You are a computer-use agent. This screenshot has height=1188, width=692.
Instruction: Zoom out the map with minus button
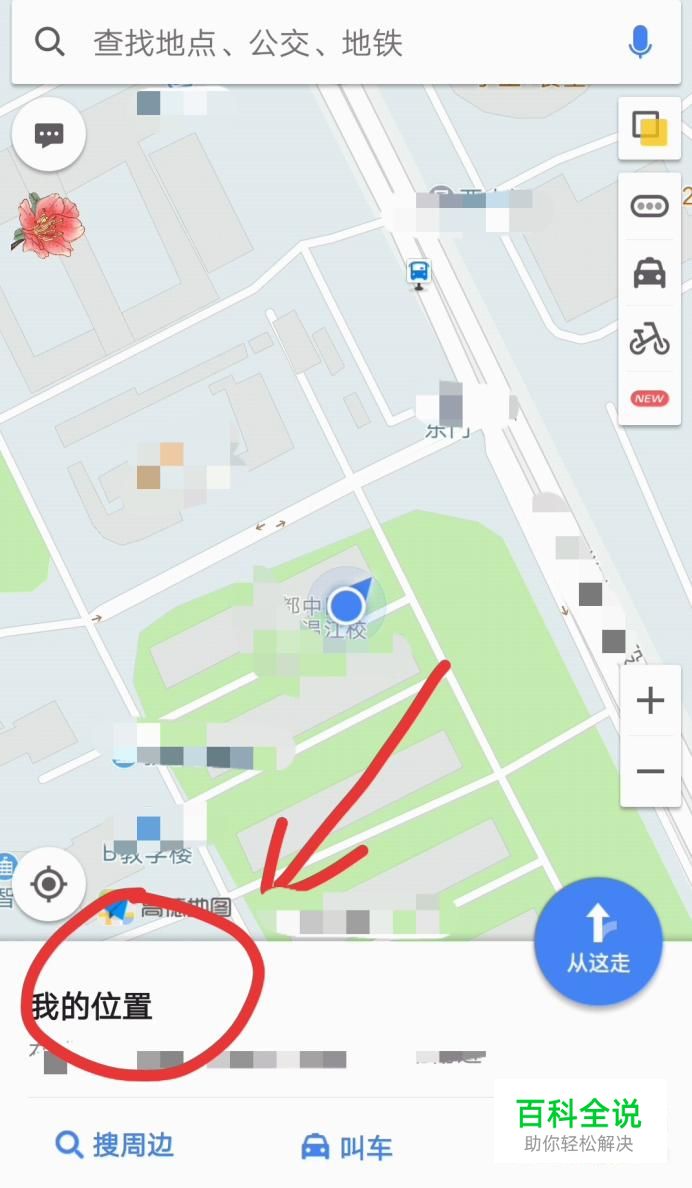[650, 771]
